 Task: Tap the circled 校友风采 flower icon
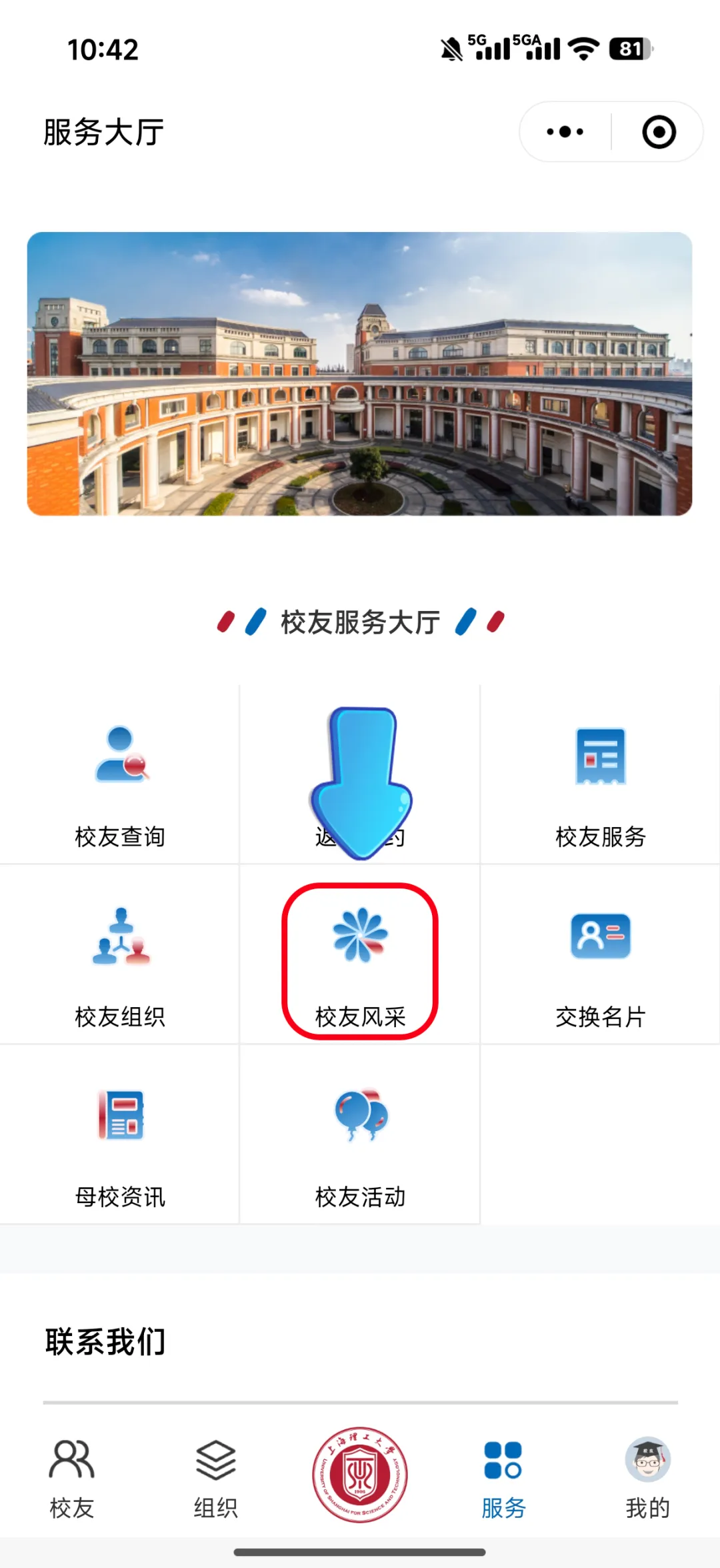(x=361, y=936)
